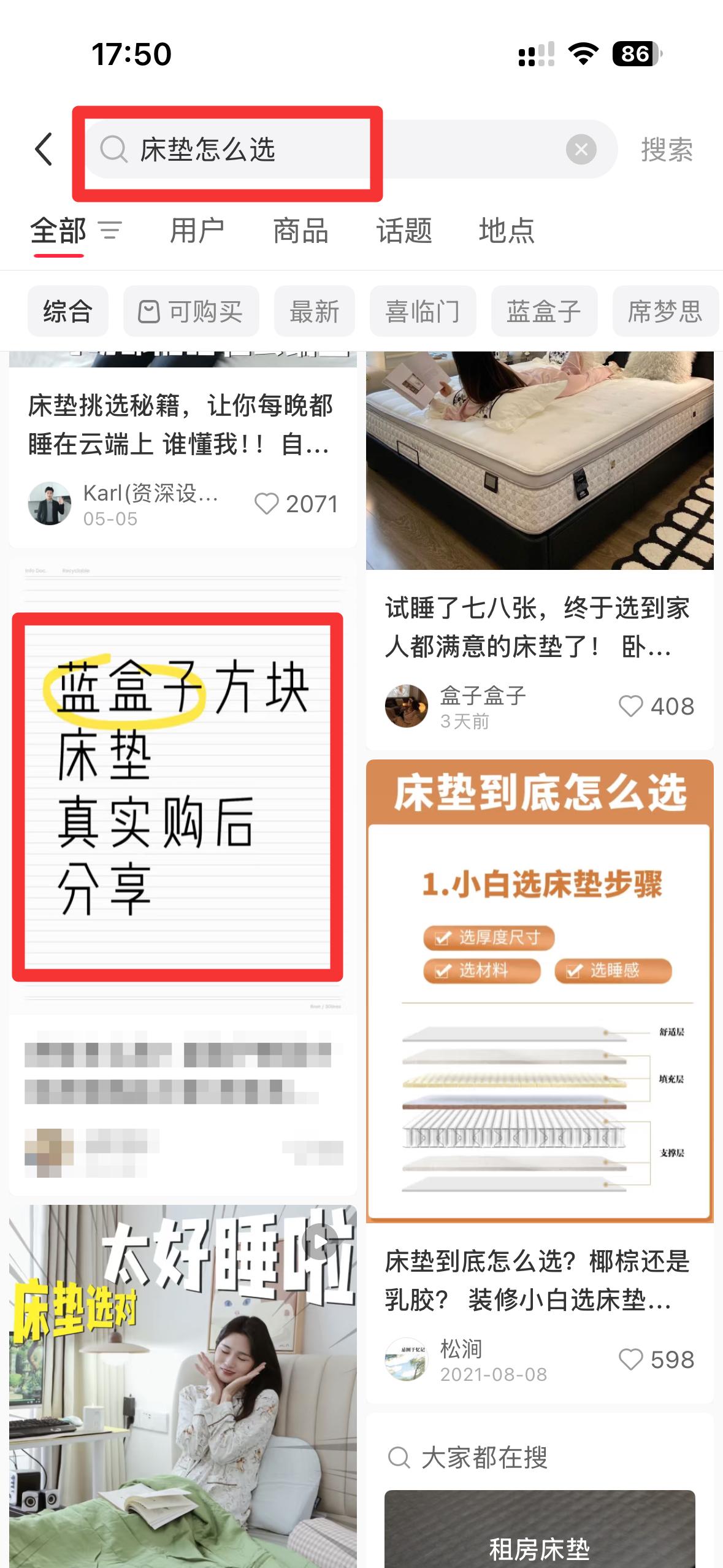Select the 可购买 filter chip
Screen dimensions: 723x1568
pos(191,311)
